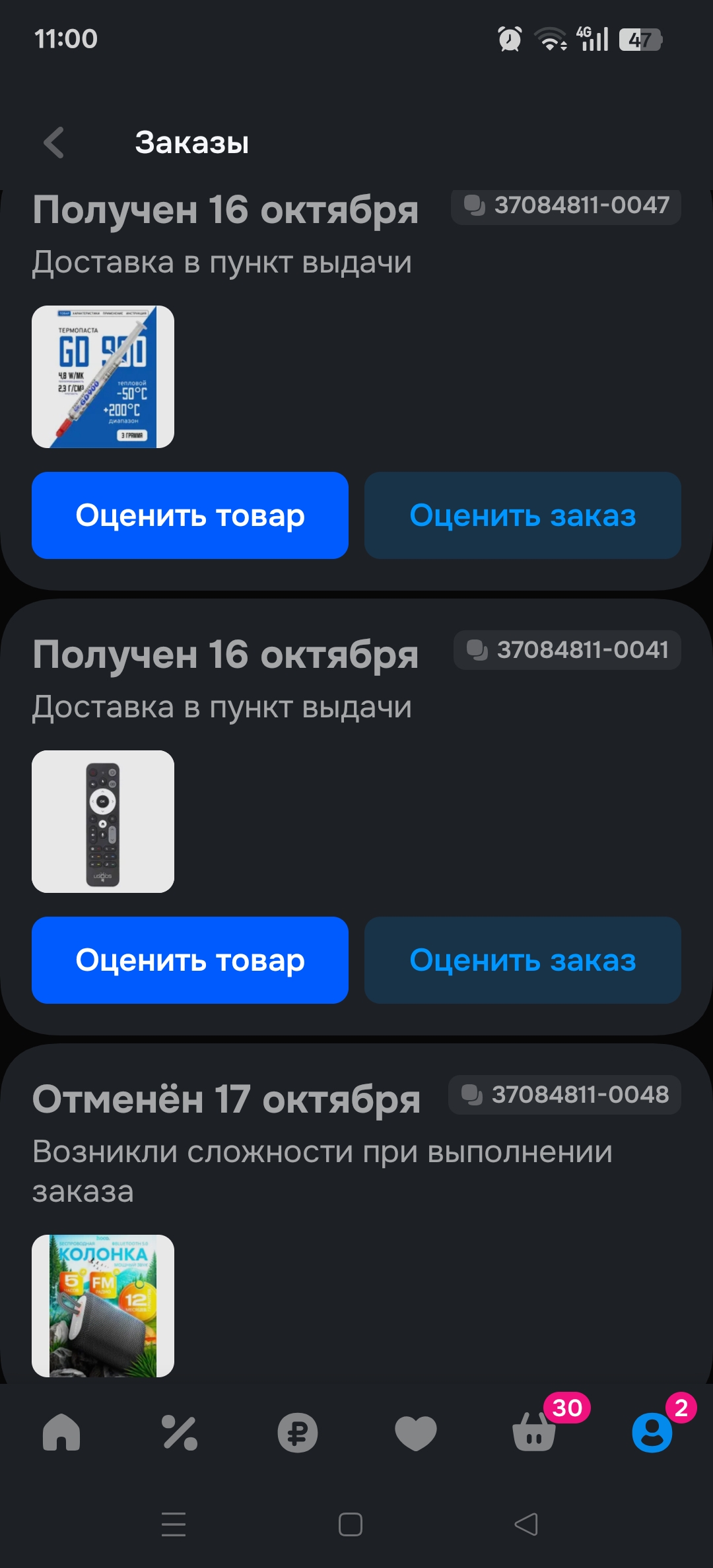Open the profile tab
The height and width of the screenshot is (1568, 713).
tap(652, 1433)
